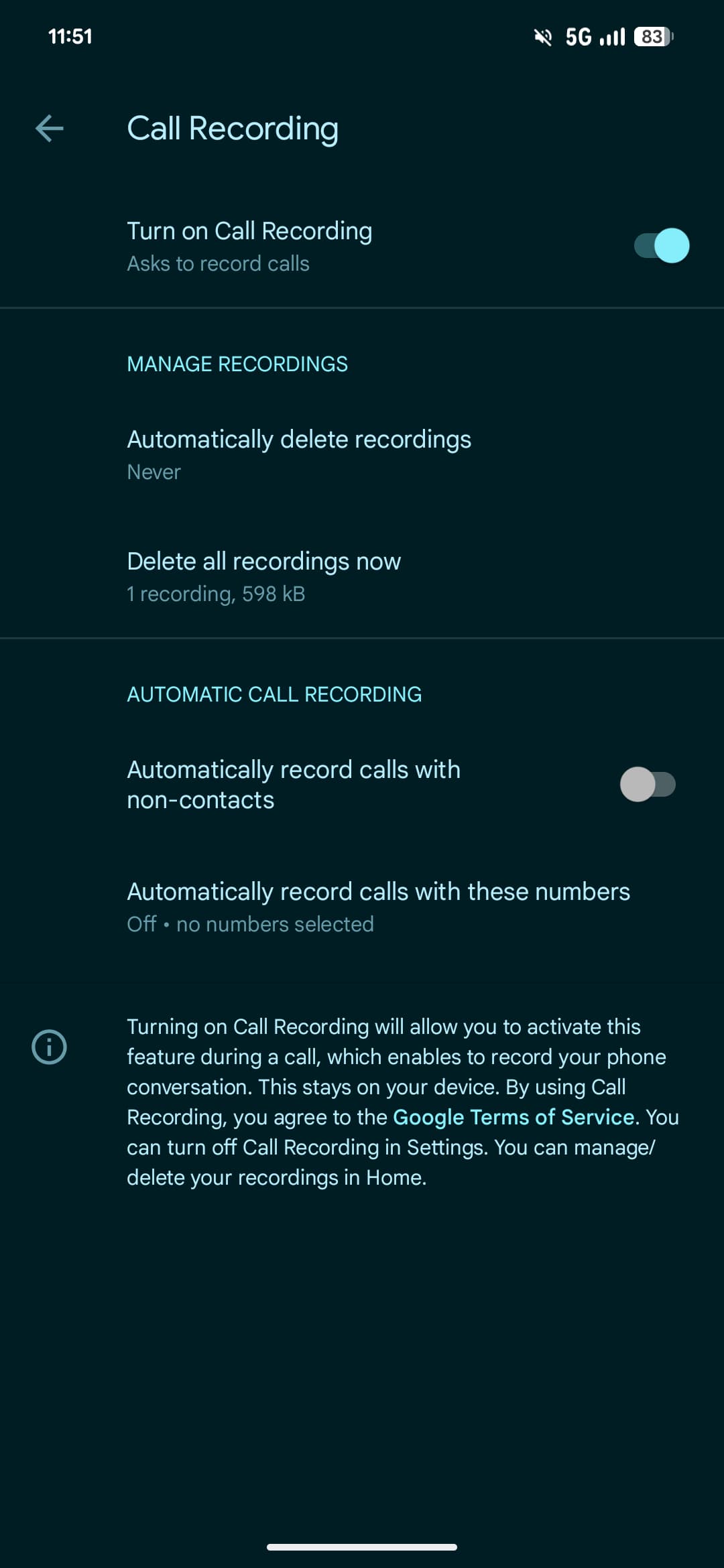This screenshot has width=724, height=1568.
Task: Go back from Call Recording settings
Action: click(50, 129)
